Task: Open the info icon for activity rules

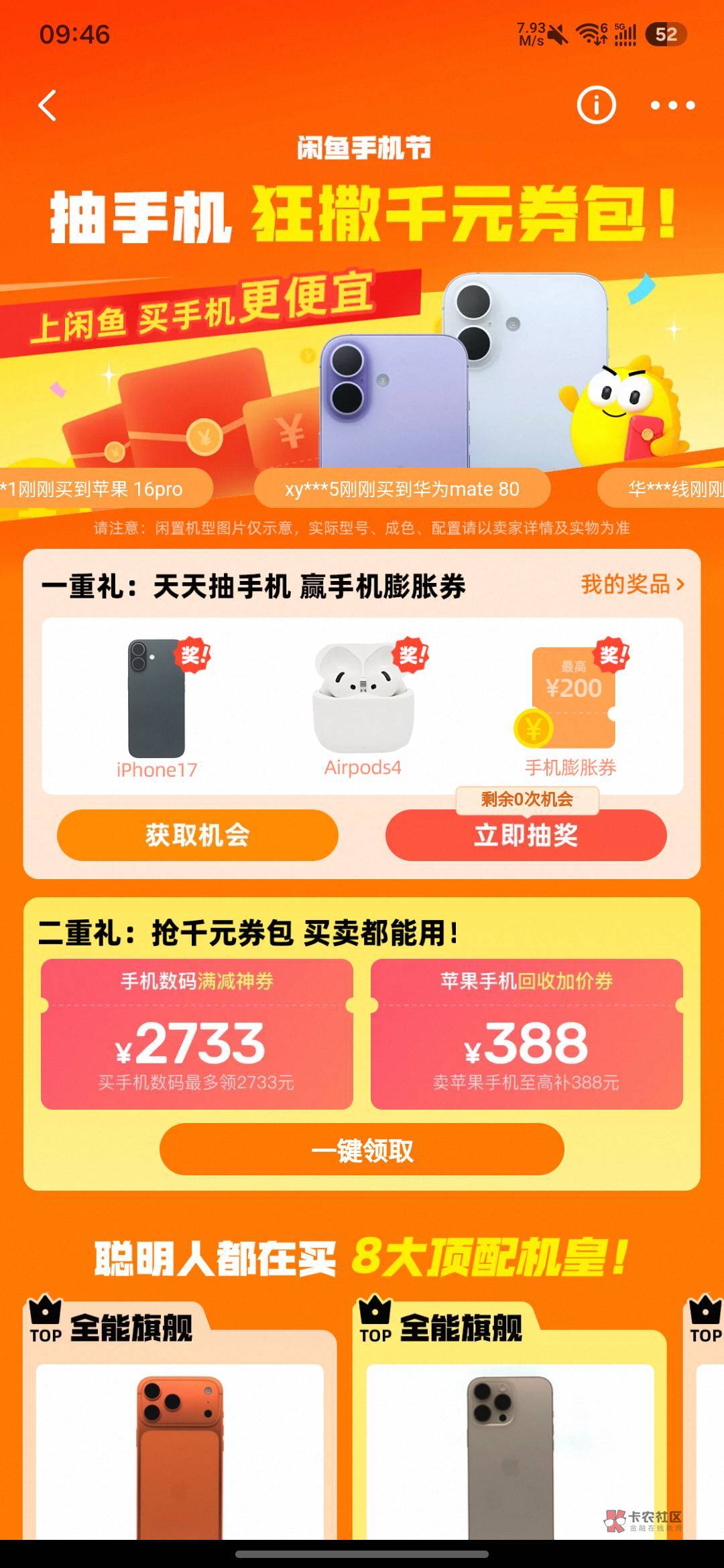Action: click(596, 105)
